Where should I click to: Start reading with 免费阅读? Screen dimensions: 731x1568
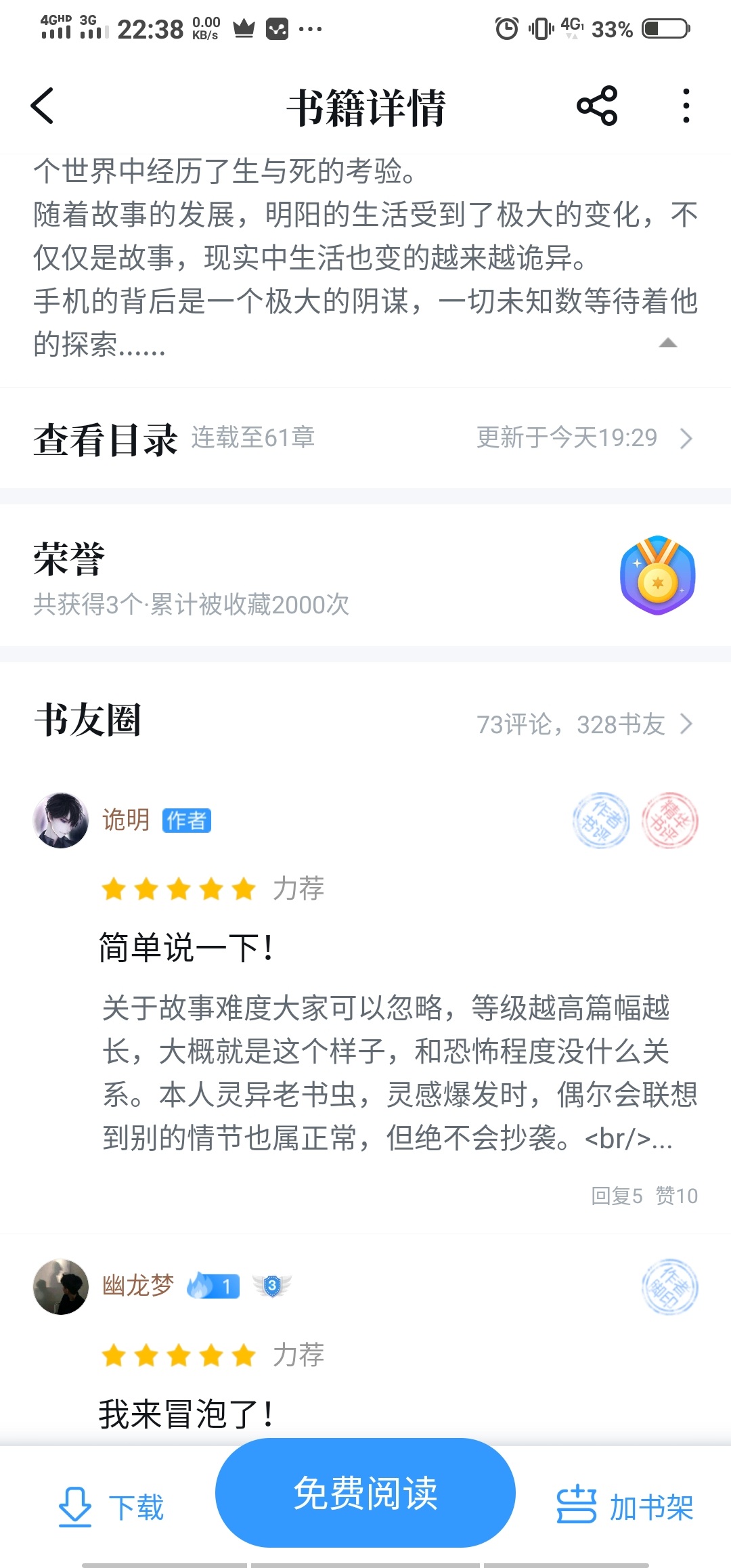[365, 1493]
